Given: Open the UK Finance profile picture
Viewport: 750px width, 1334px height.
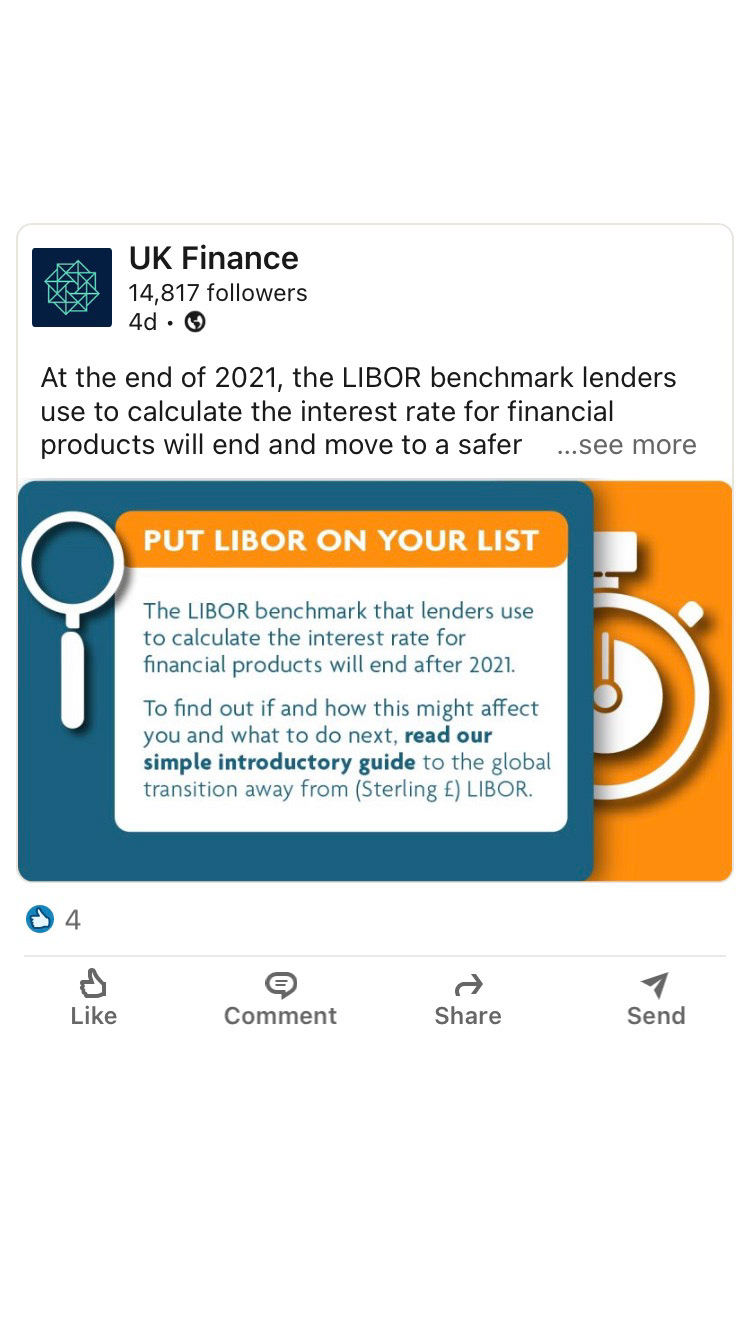Looking at the screenshot, I should tap(72, 287).
